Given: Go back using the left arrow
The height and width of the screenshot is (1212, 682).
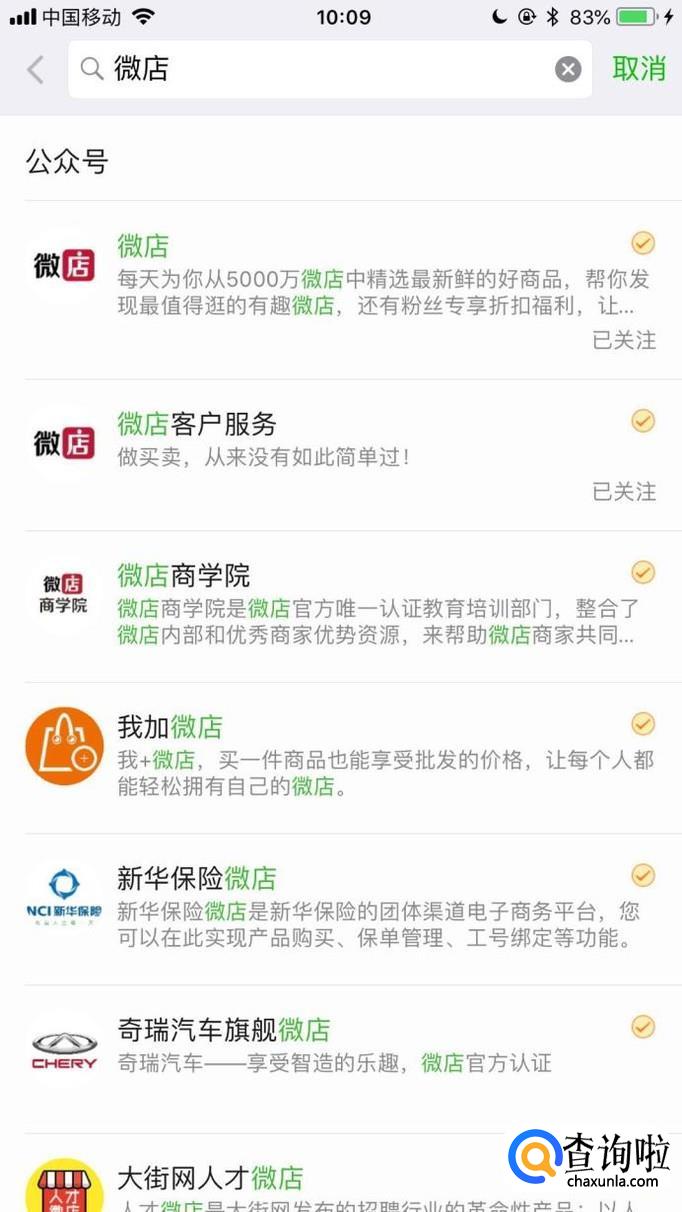Looking at the screenshot, I should pyautogui.click(x=36, y=69).
